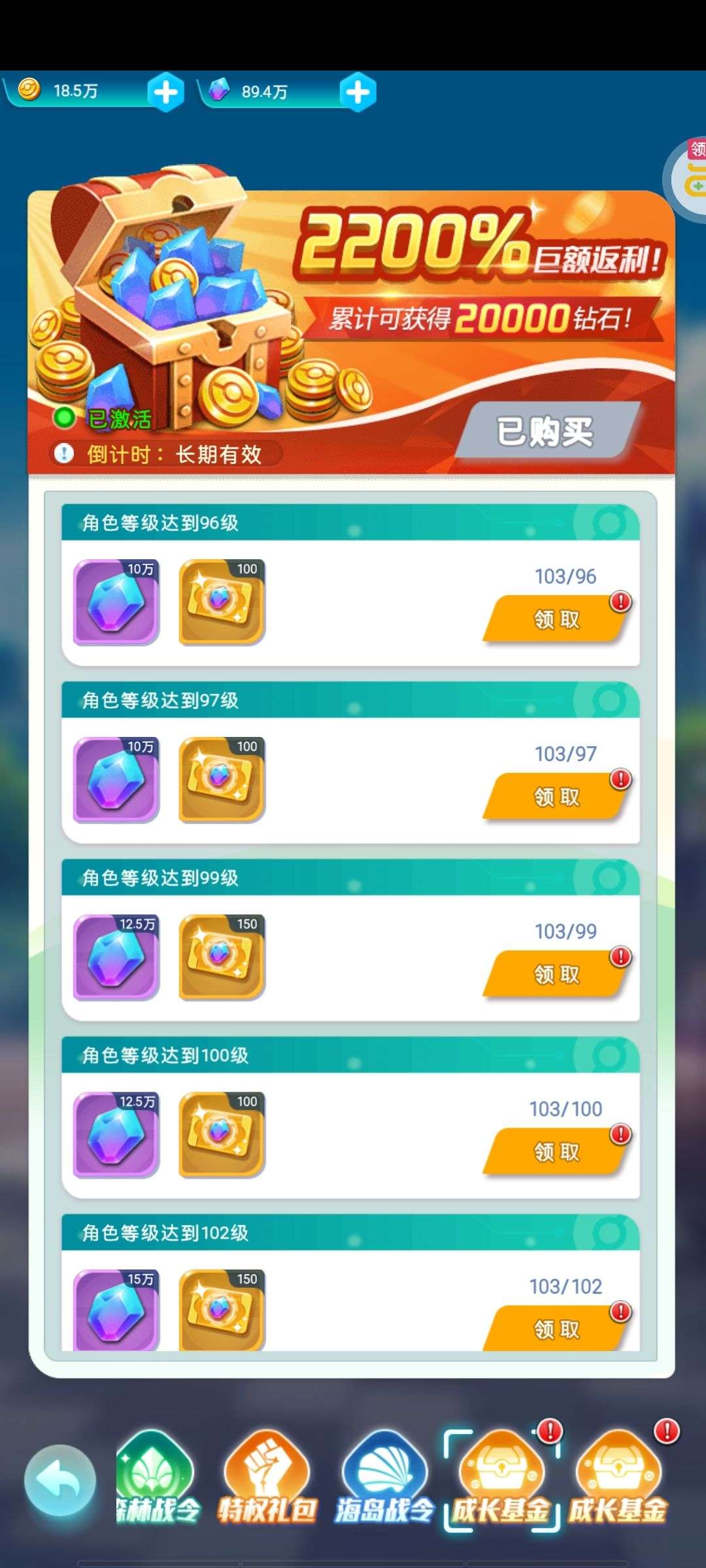
Task: Open the floating 领 reward icon at the edge
Action: (693, 176)
